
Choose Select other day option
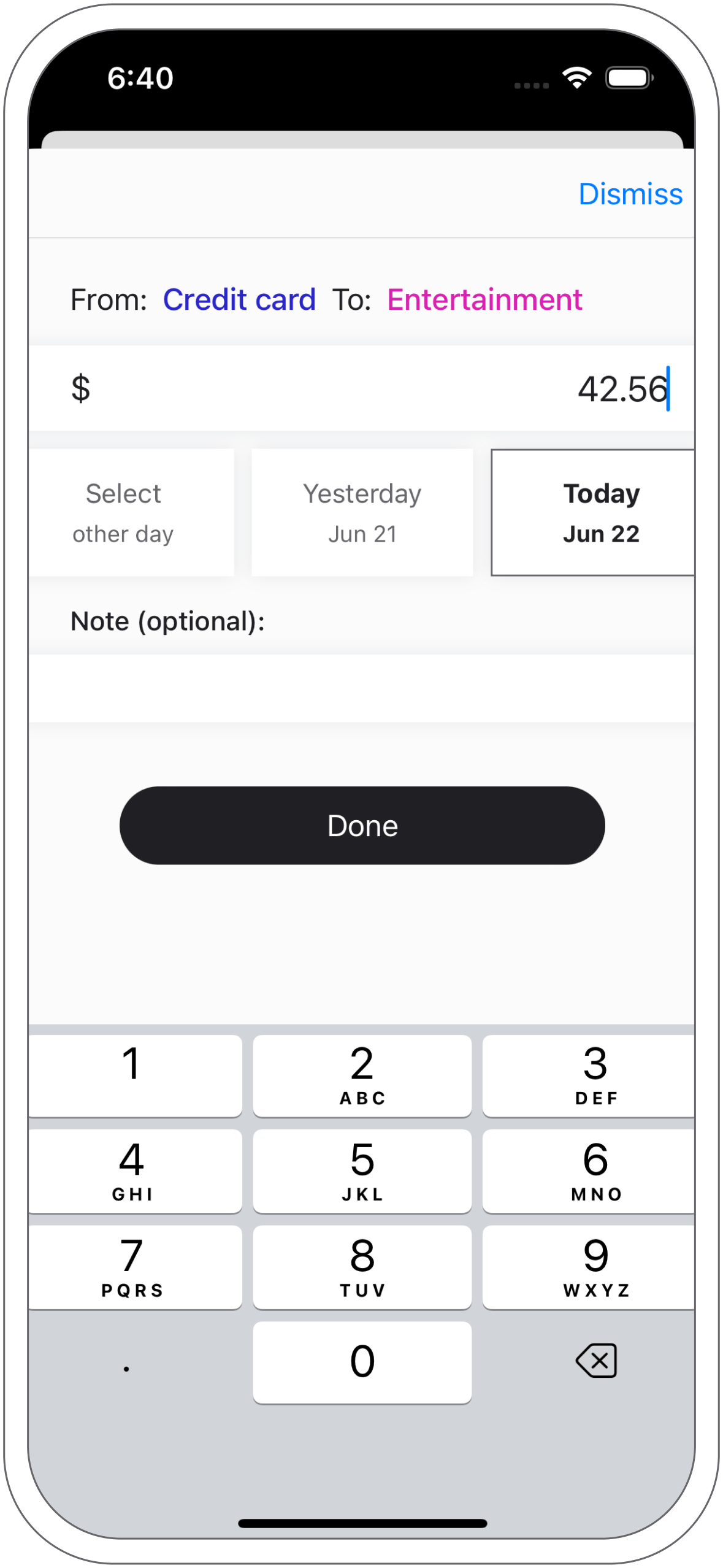[123, 513]
